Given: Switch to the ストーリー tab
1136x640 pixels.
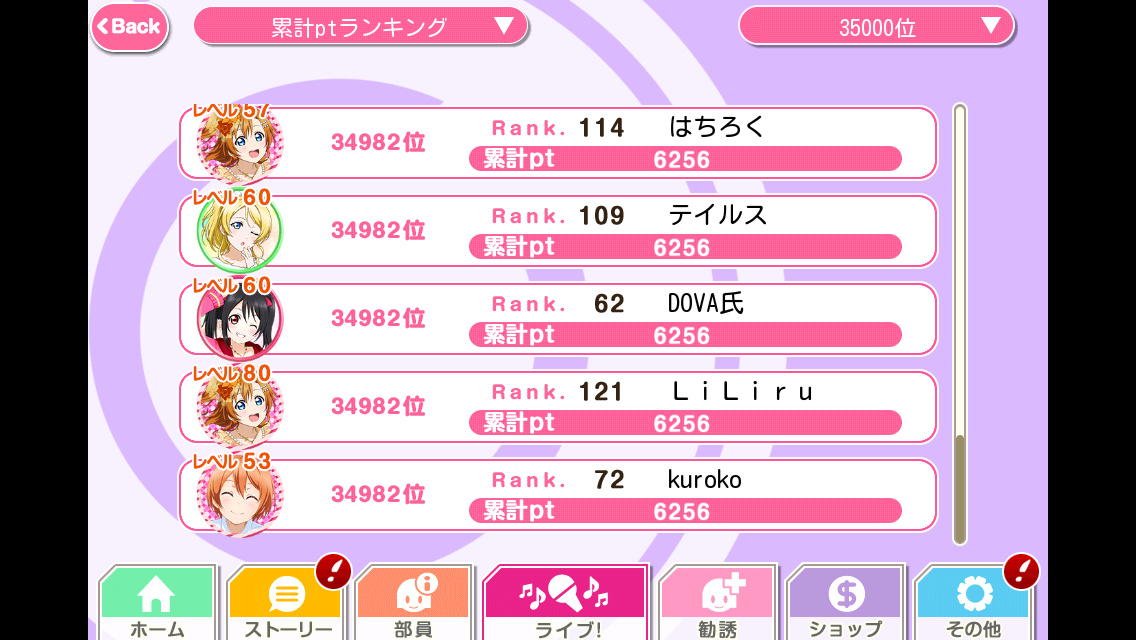Looking at the screenshot, I should point(286,604).
